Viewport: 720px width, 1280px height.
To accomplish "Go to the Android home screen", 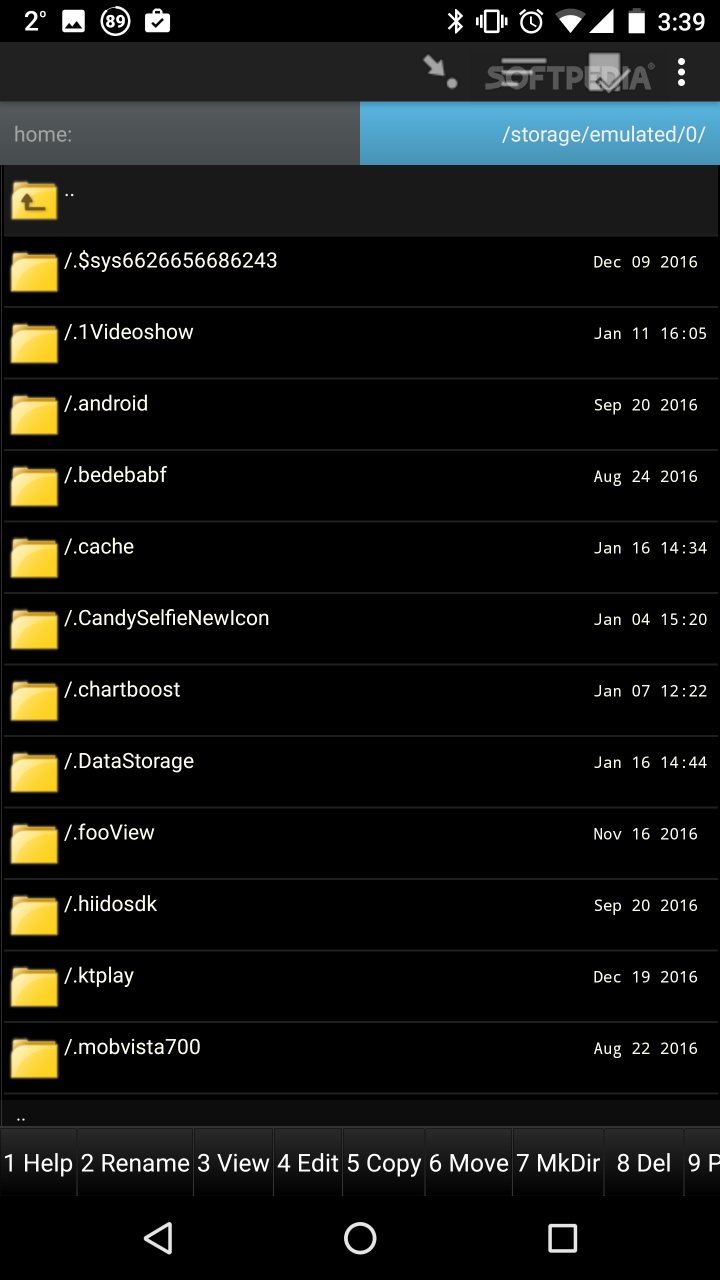I will pyautogui.click(x=360, y=1238).
